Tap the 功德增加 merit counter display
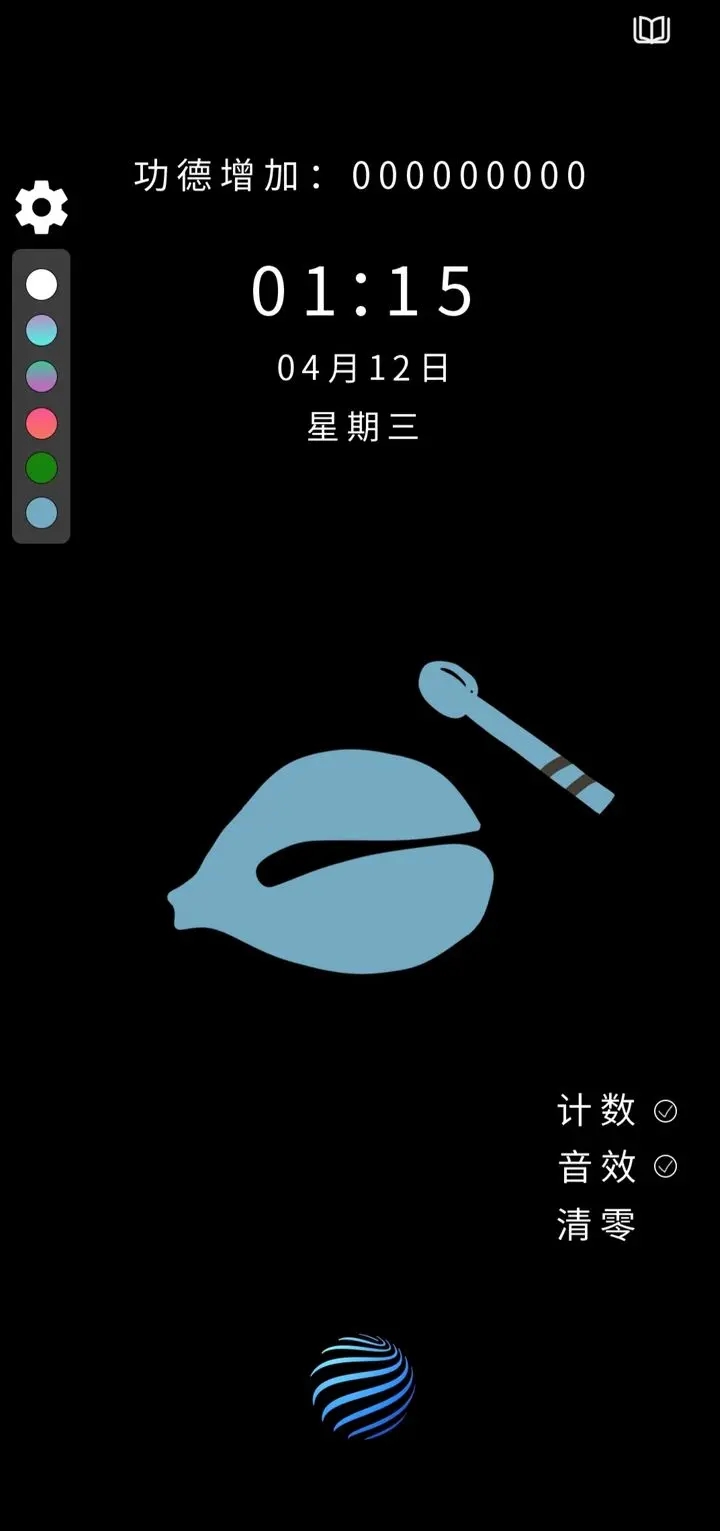This screenshot has width=720, height=1531. (x=360, y=173)
